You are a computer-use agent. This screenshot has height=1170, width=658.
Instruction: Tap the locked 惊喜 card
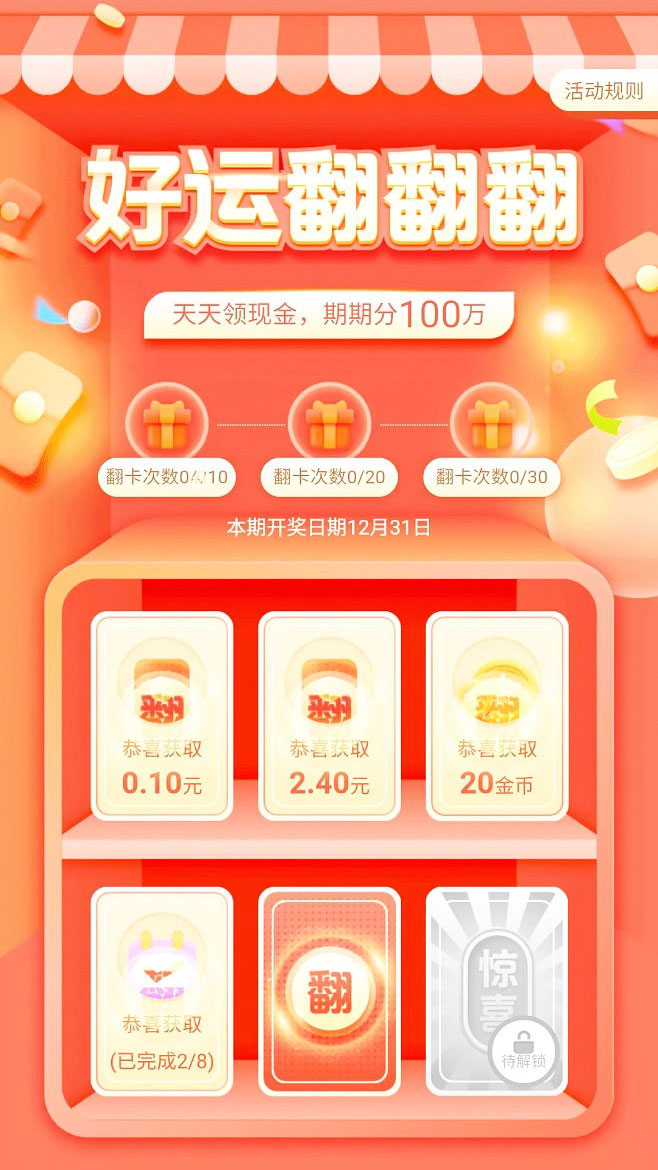[497, 991]
